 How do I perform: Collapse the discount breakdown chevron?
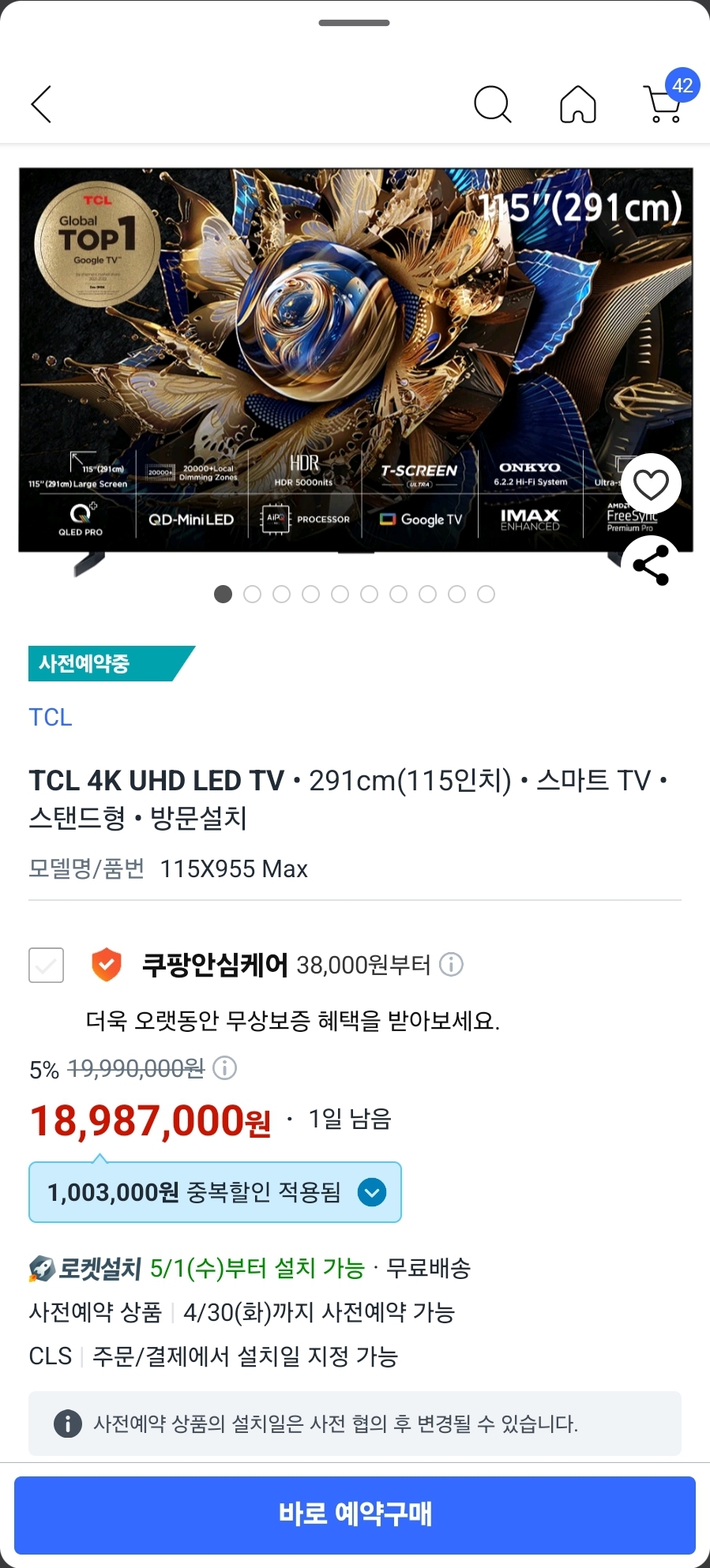point(371,1192)
